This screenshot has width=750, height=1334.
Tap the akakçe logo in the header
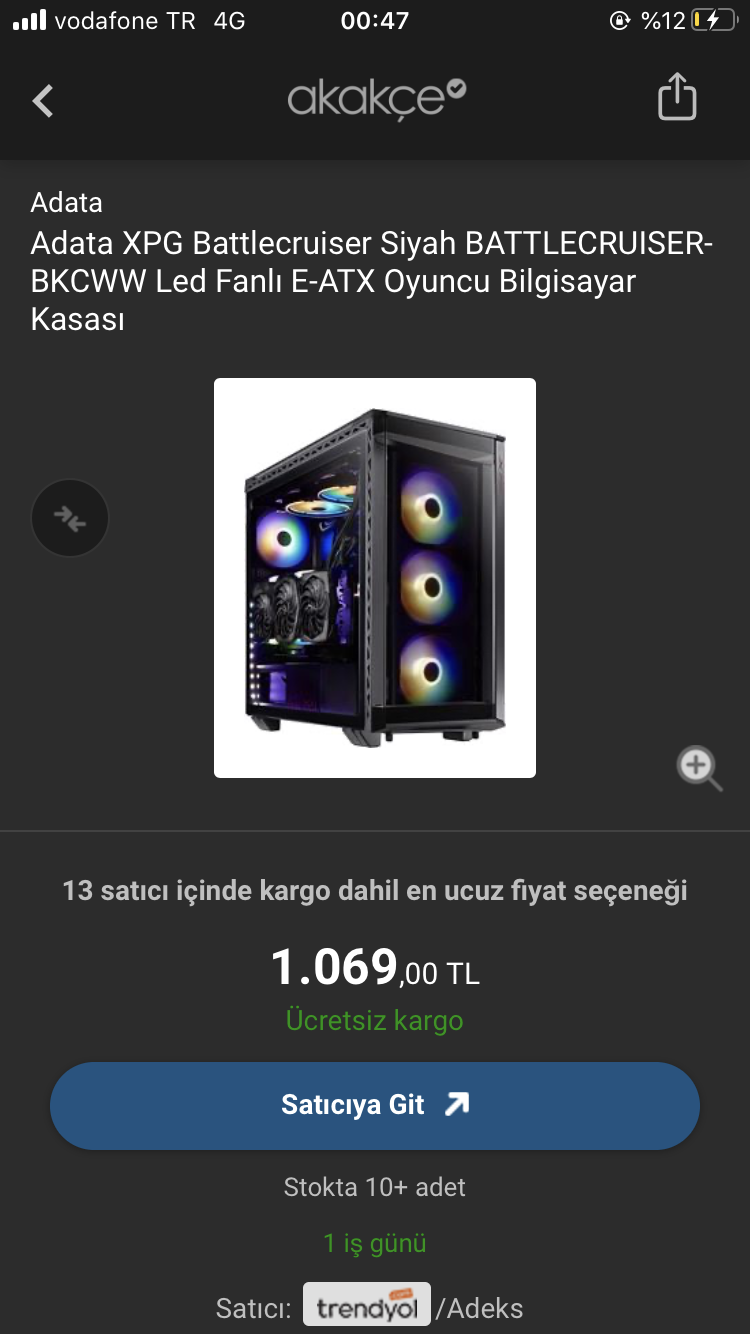click(375, 98)
